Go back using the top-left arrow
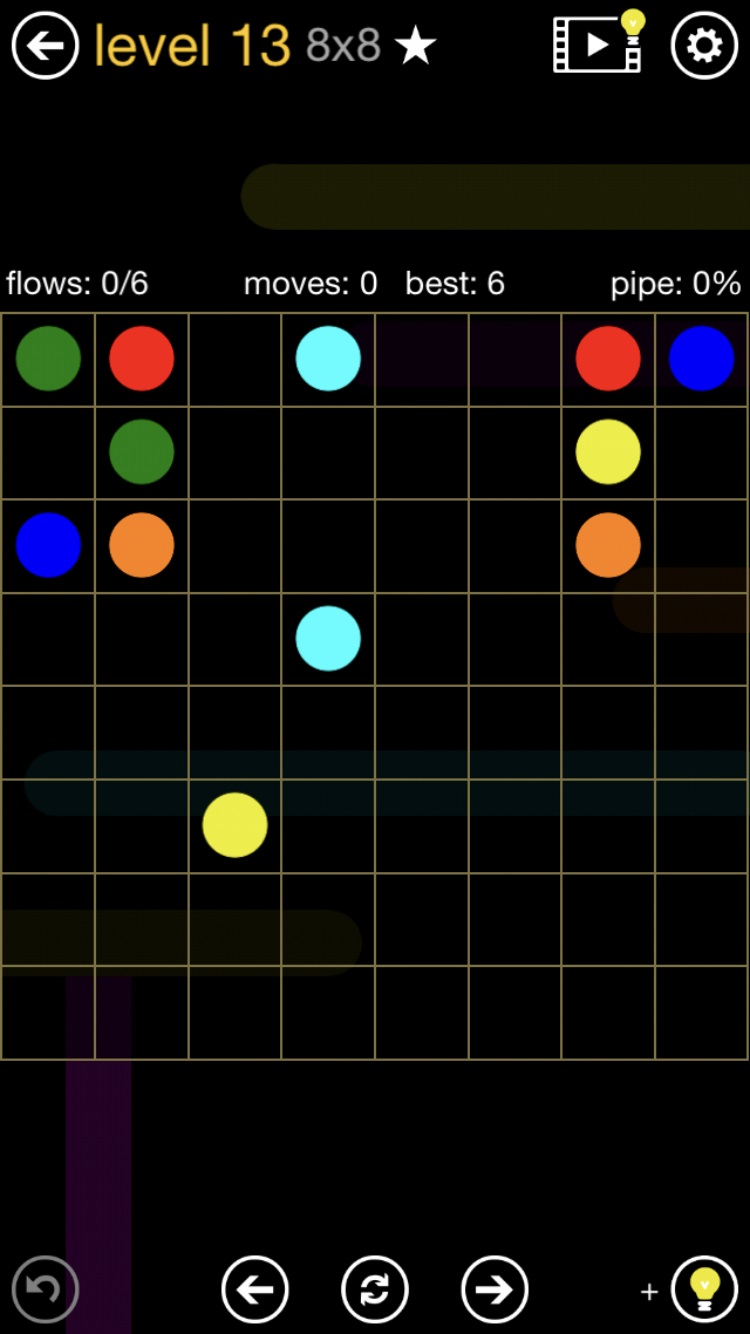 [x=45, y=45]
